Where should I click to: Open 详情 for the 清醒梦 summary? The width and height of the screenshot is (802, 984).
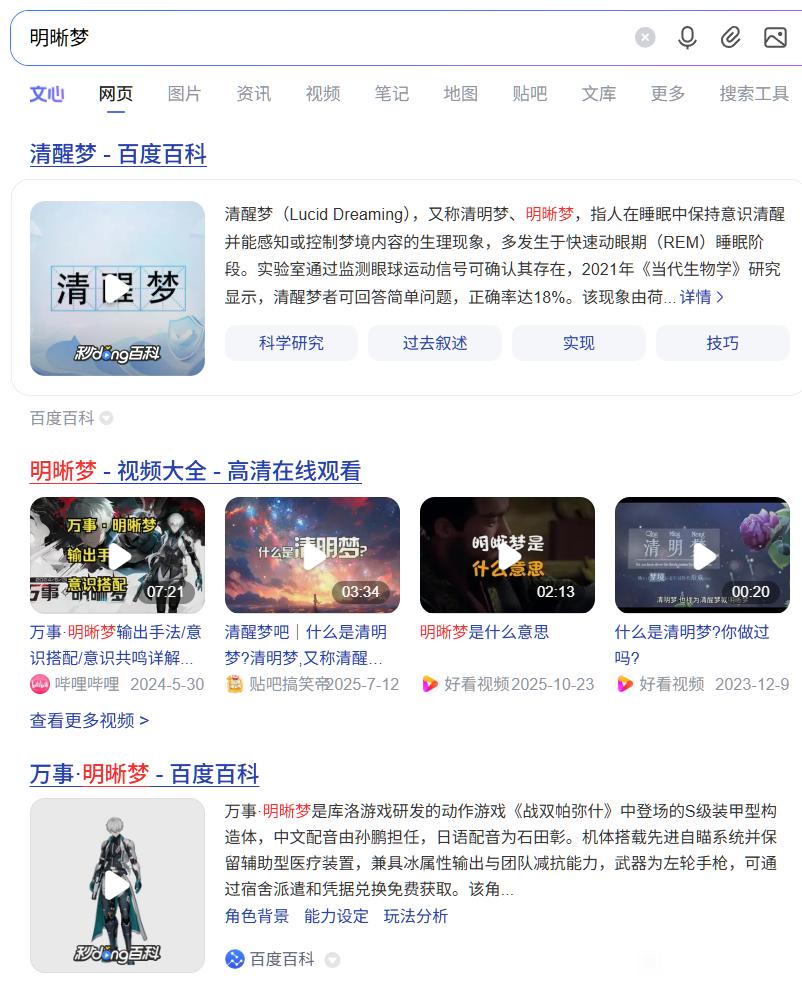coord(702,297)
